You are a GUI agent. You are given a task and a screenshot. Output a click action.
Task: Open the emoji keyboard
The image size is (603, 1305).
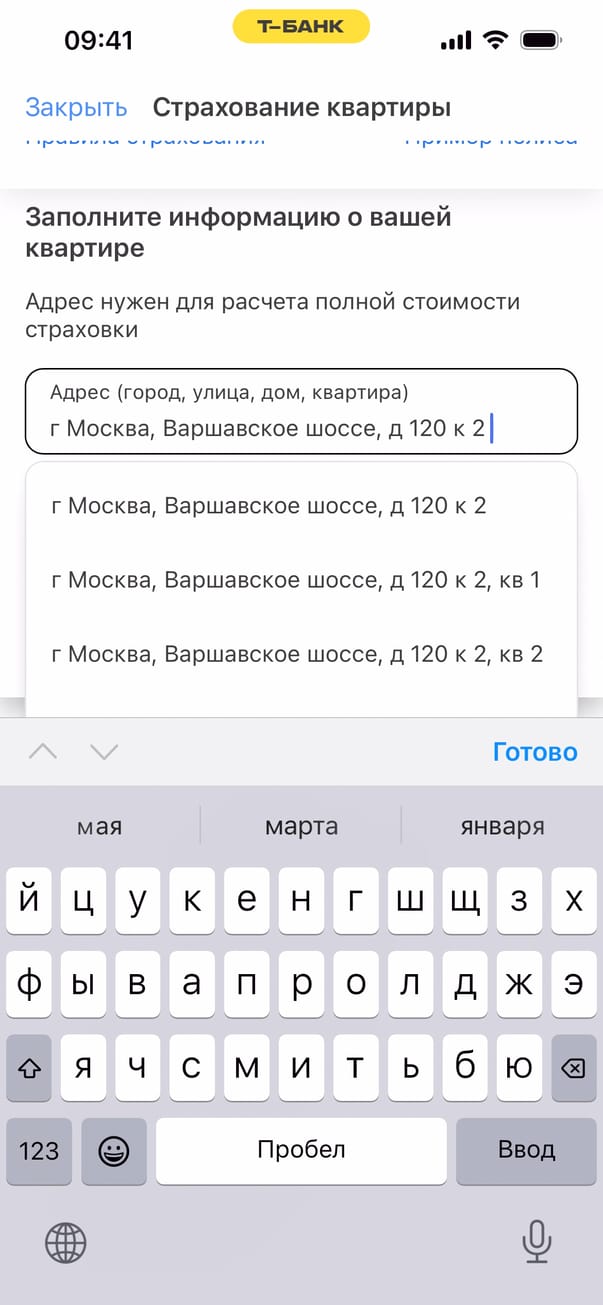114,1150
